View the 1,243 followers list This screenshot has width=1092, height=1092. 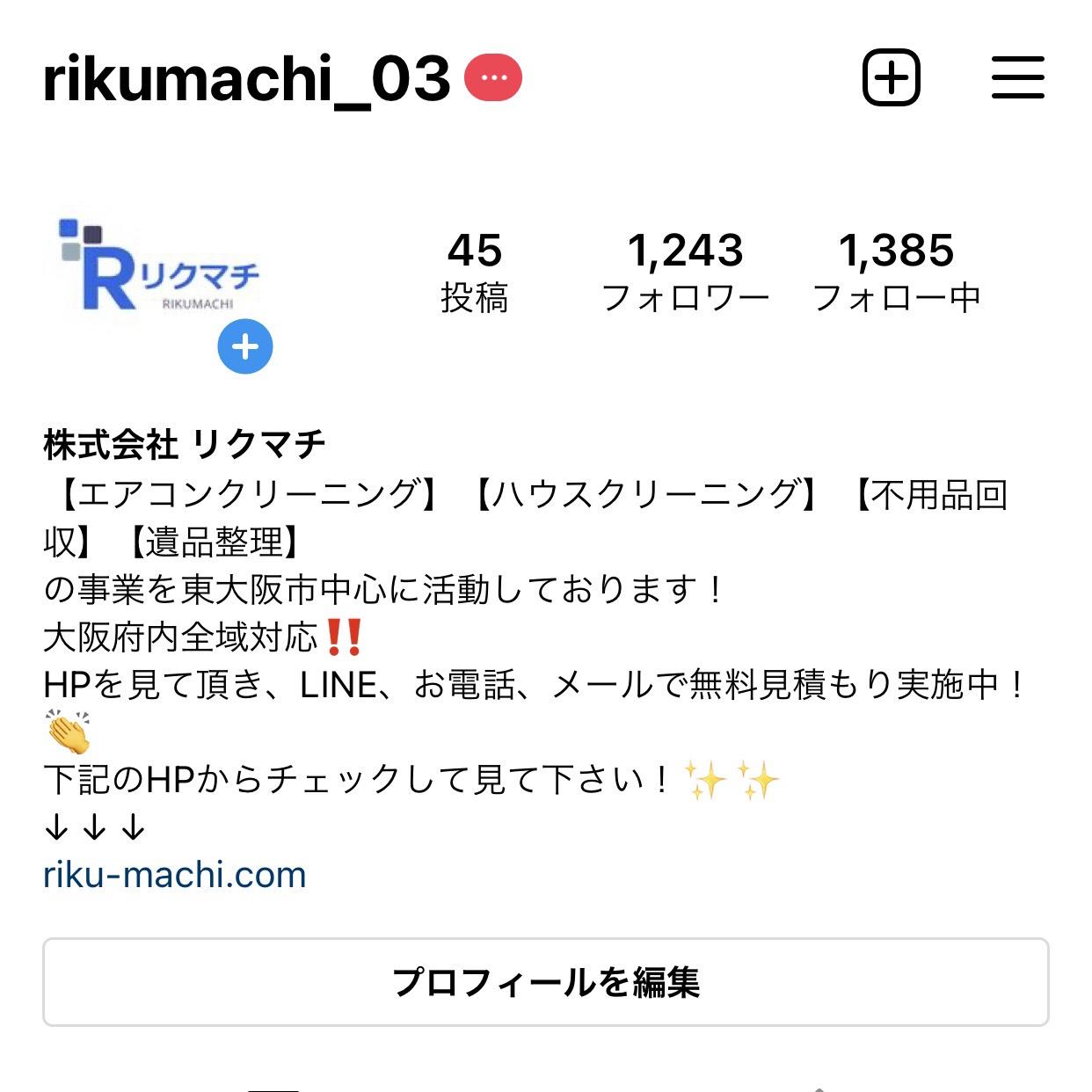click(x=685, y=273)
